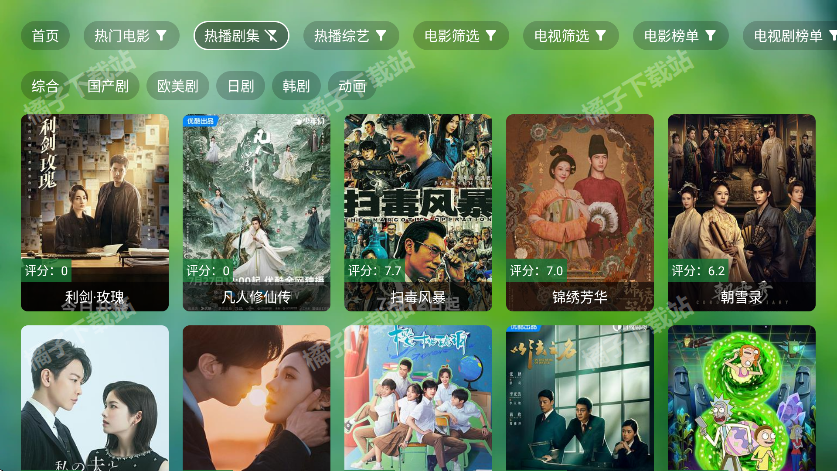Image resolution: width=837 pixels, height=471 pixels.
Task: Tap the 韩剧 category chip
Action: [x=296, y=86]
